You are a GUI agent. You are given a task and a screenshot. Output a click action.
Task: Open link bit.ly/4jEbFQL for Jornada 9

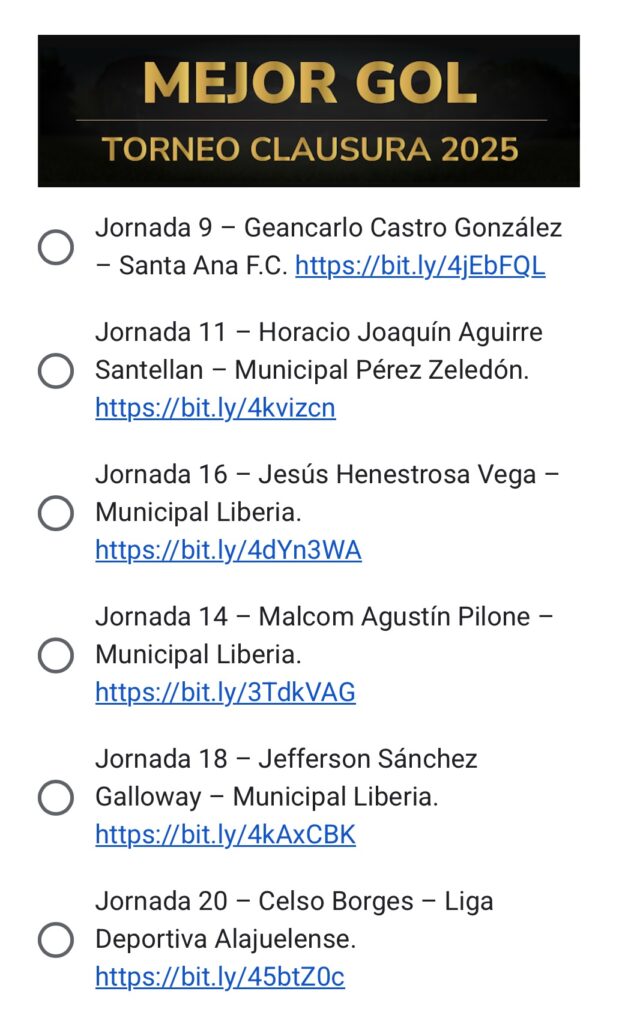[x=420, y=266]
